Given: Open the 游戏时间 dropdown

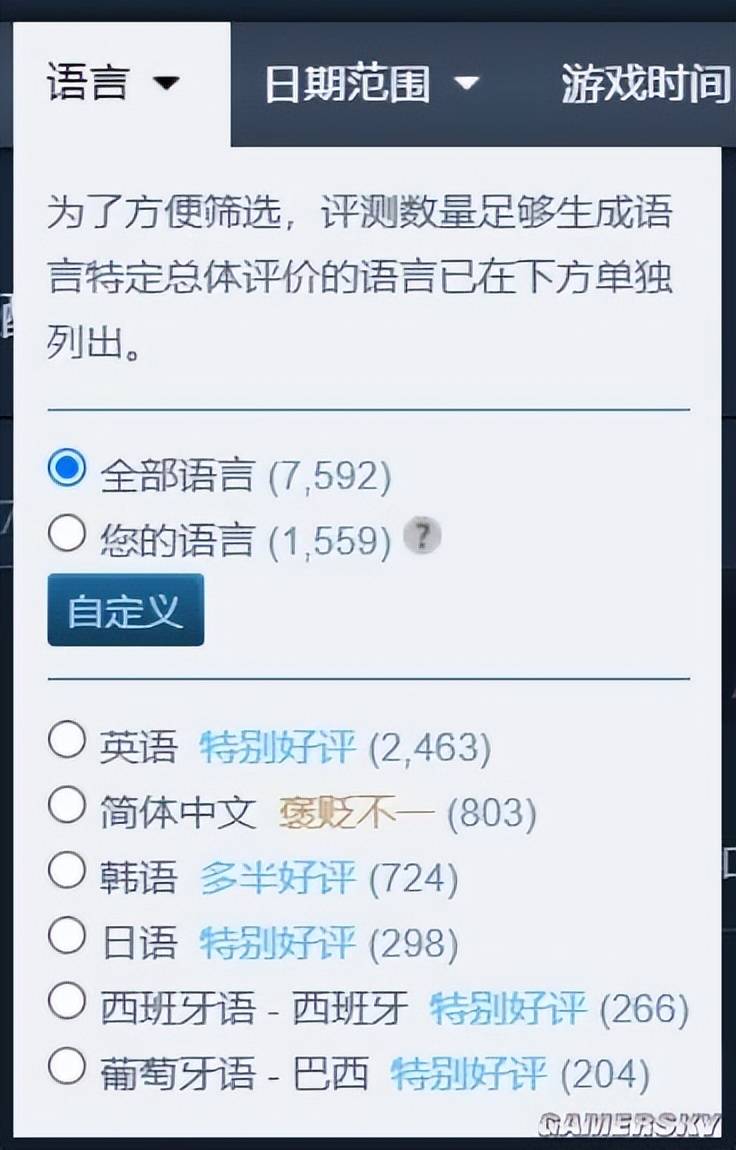Looking at the screenshot, I should tap(647, 84).
